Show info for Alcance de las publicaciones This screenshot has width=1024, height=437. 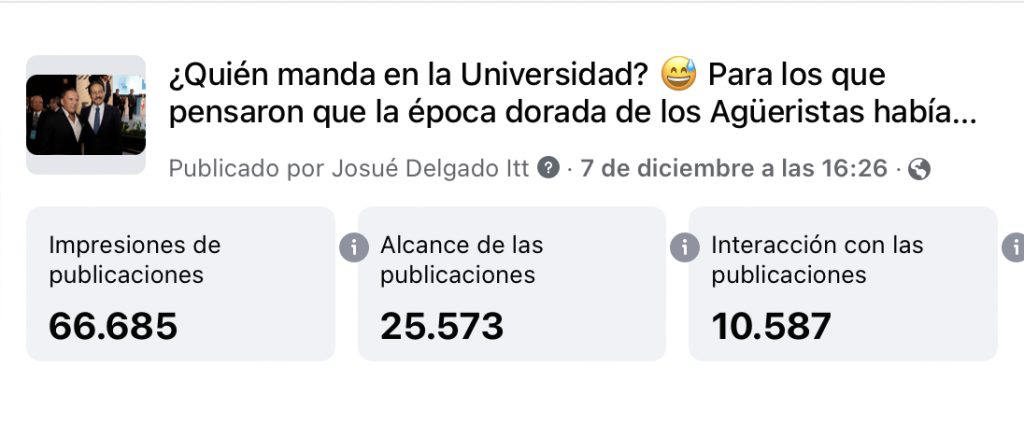pos(685,248)
